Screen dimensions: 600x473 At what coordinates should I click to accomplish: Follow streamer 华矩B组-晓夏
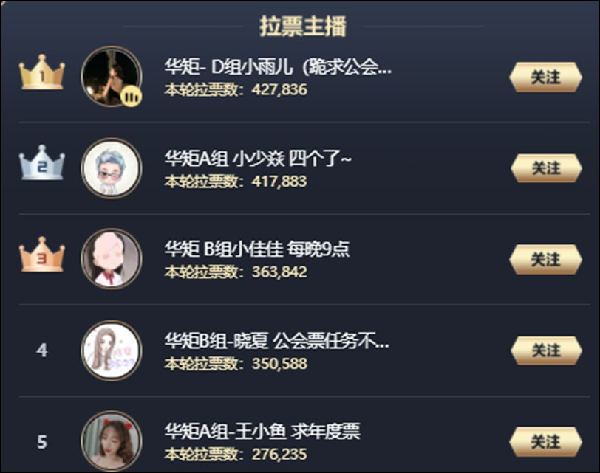click(x=546, y=350)
